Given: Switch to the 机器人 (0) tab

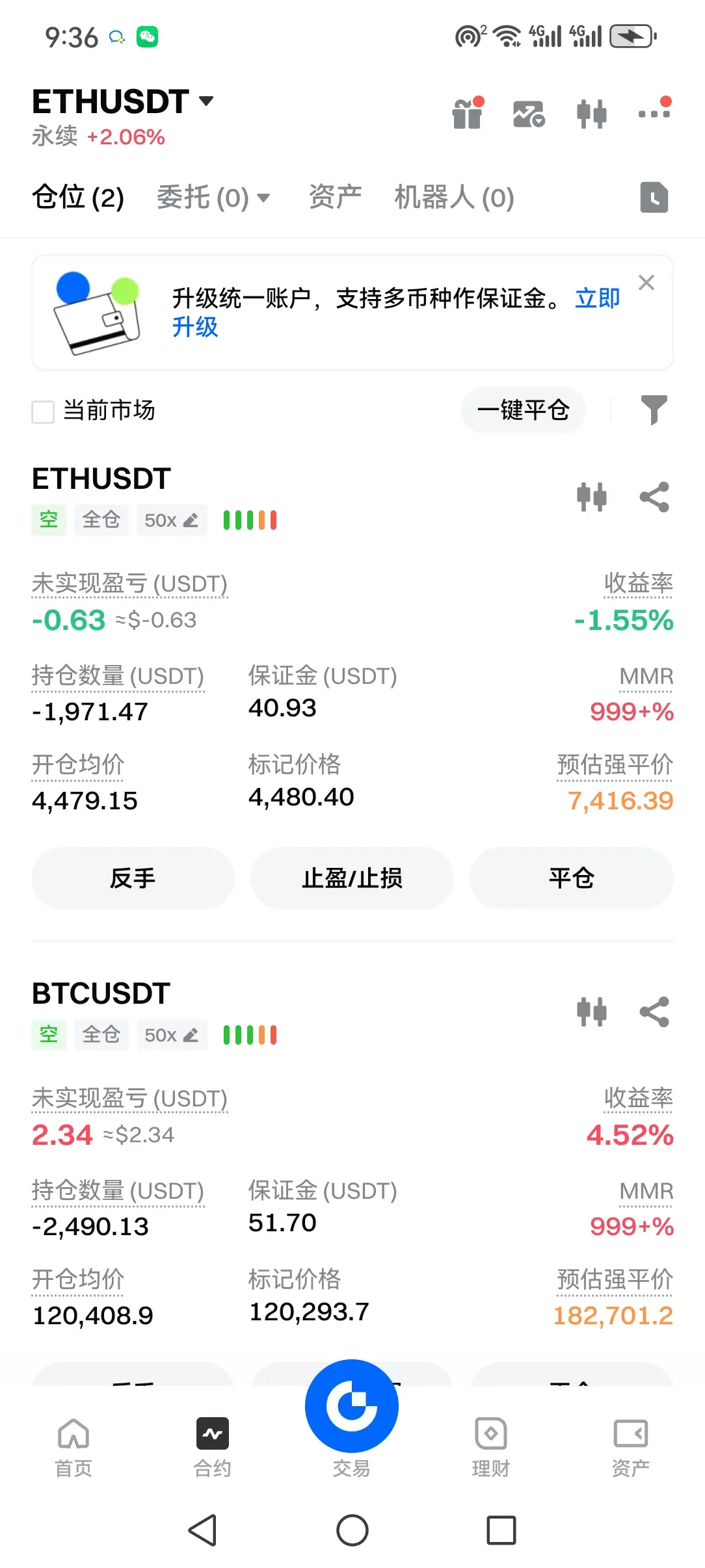Looking at the screenshot, I should click(x=454, y=198).
